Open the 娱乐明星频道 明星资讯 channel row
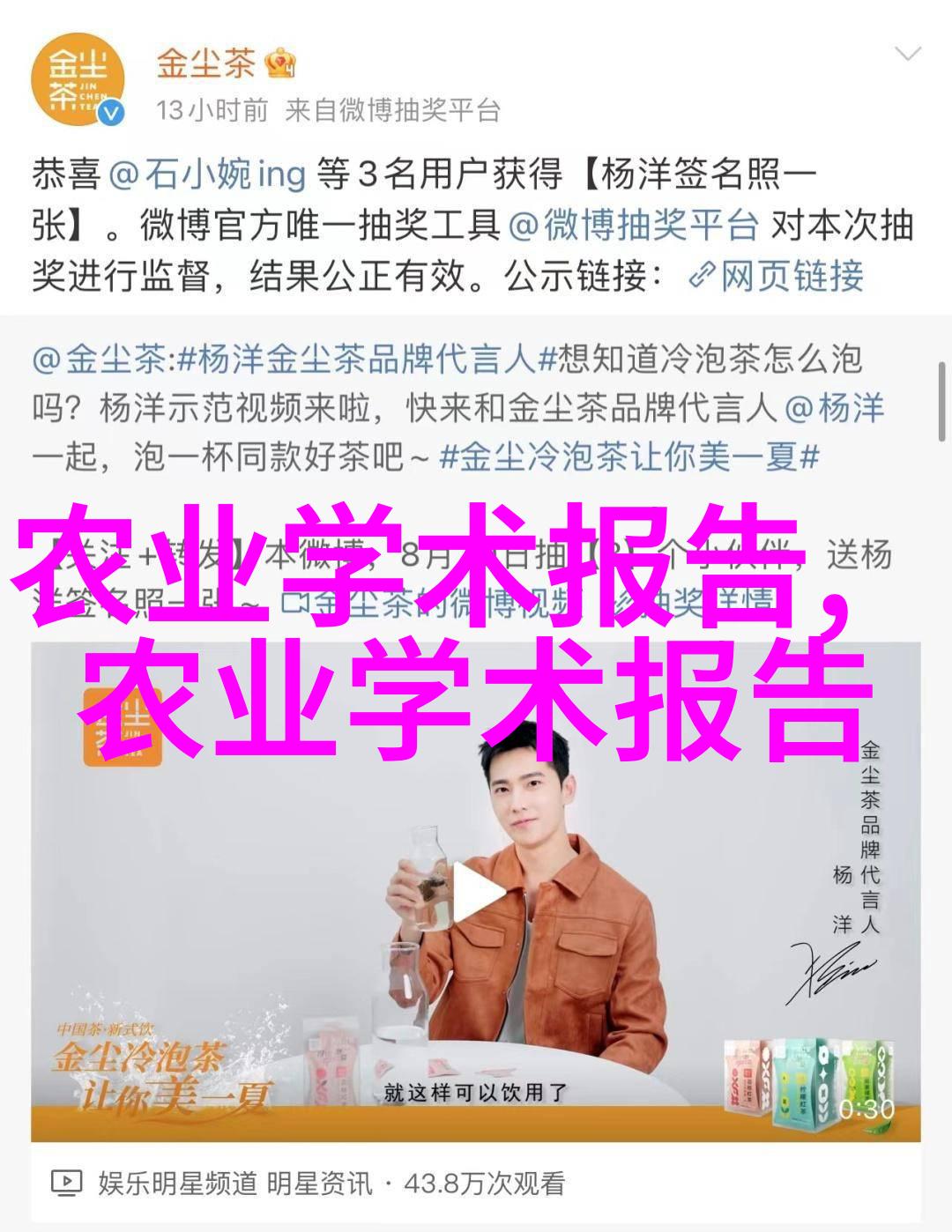Image resolution: width=952 pixels, height=1232 pixels. click(235, 1183)
